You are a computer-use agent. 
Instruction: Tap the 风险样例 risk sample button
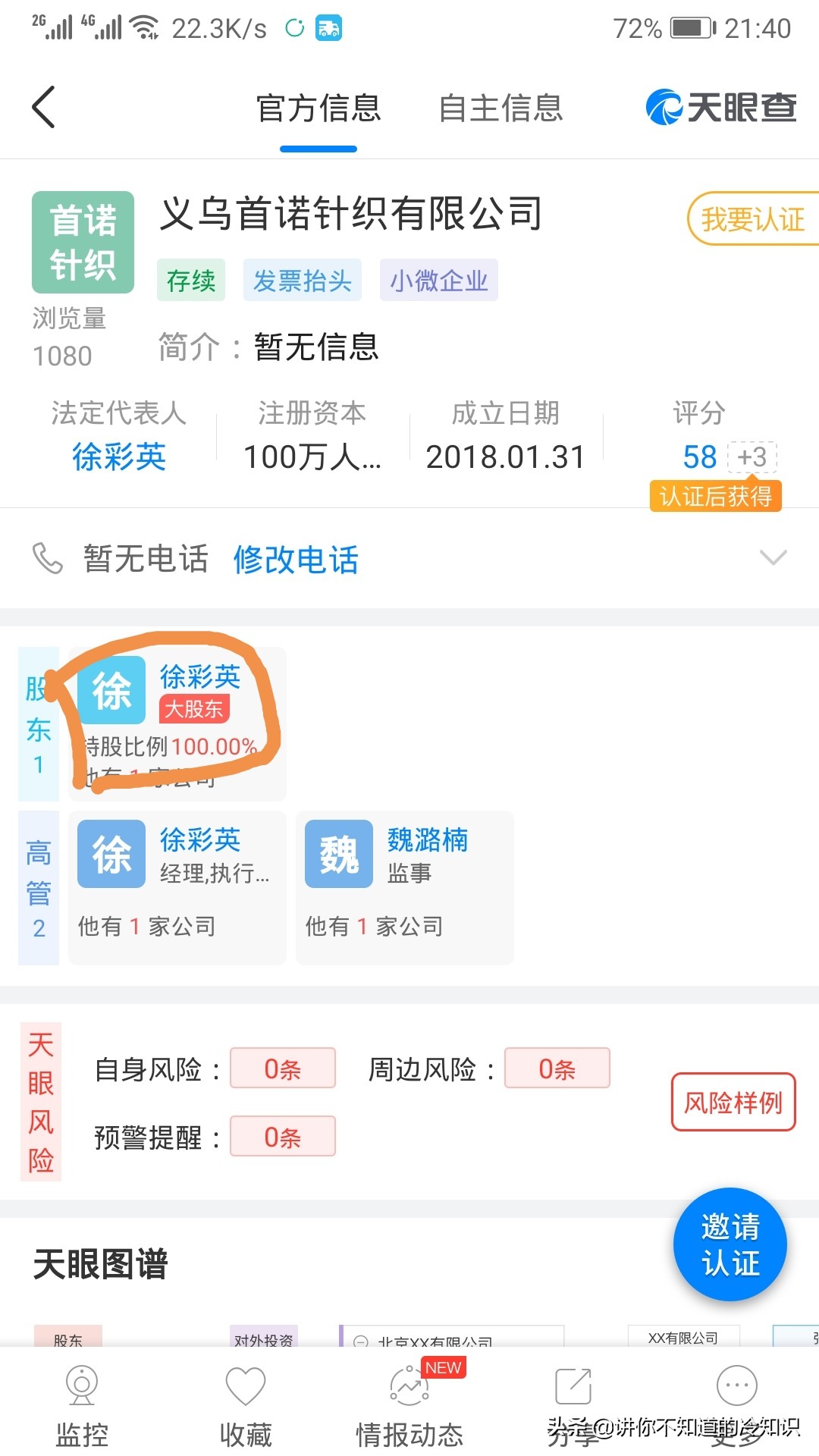(x=733, y=1103)
